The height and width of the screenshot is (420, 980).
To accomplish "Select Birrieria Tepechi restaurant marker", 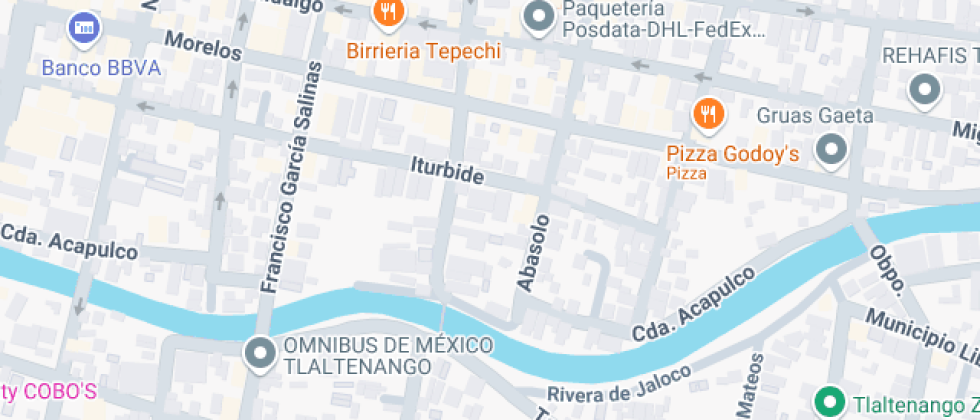I will pyautogui.click(x=387, y=13).
